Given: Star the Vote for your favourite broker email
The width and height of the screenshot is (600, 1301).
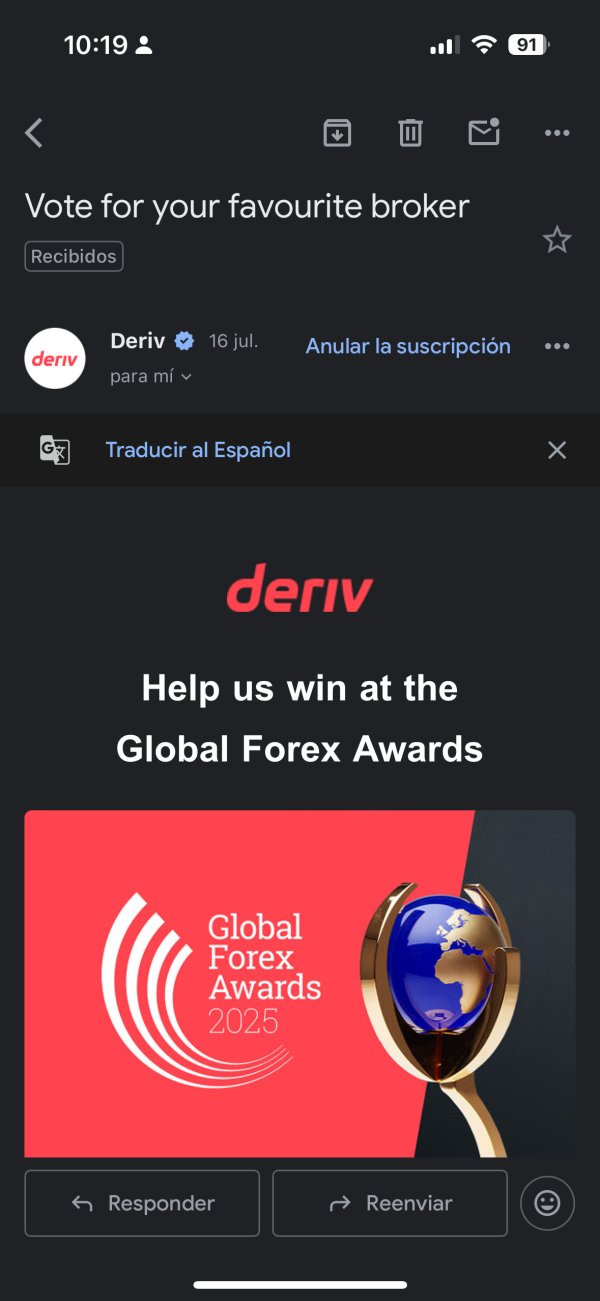Looking at the screenshot, I should [x=557, y=240].
